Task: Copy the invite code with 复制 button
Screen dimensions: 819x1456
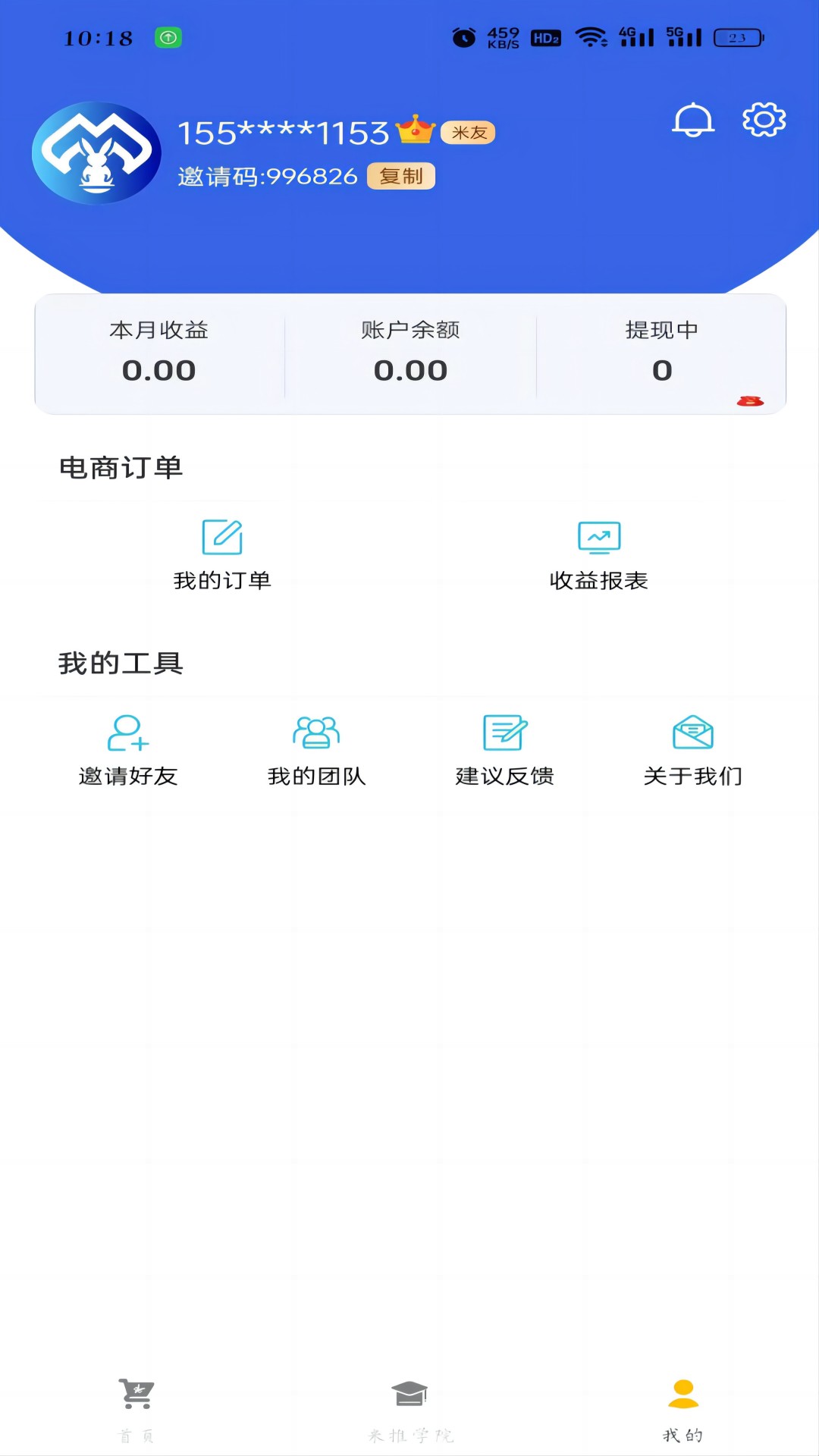Action: coord(401,177)
